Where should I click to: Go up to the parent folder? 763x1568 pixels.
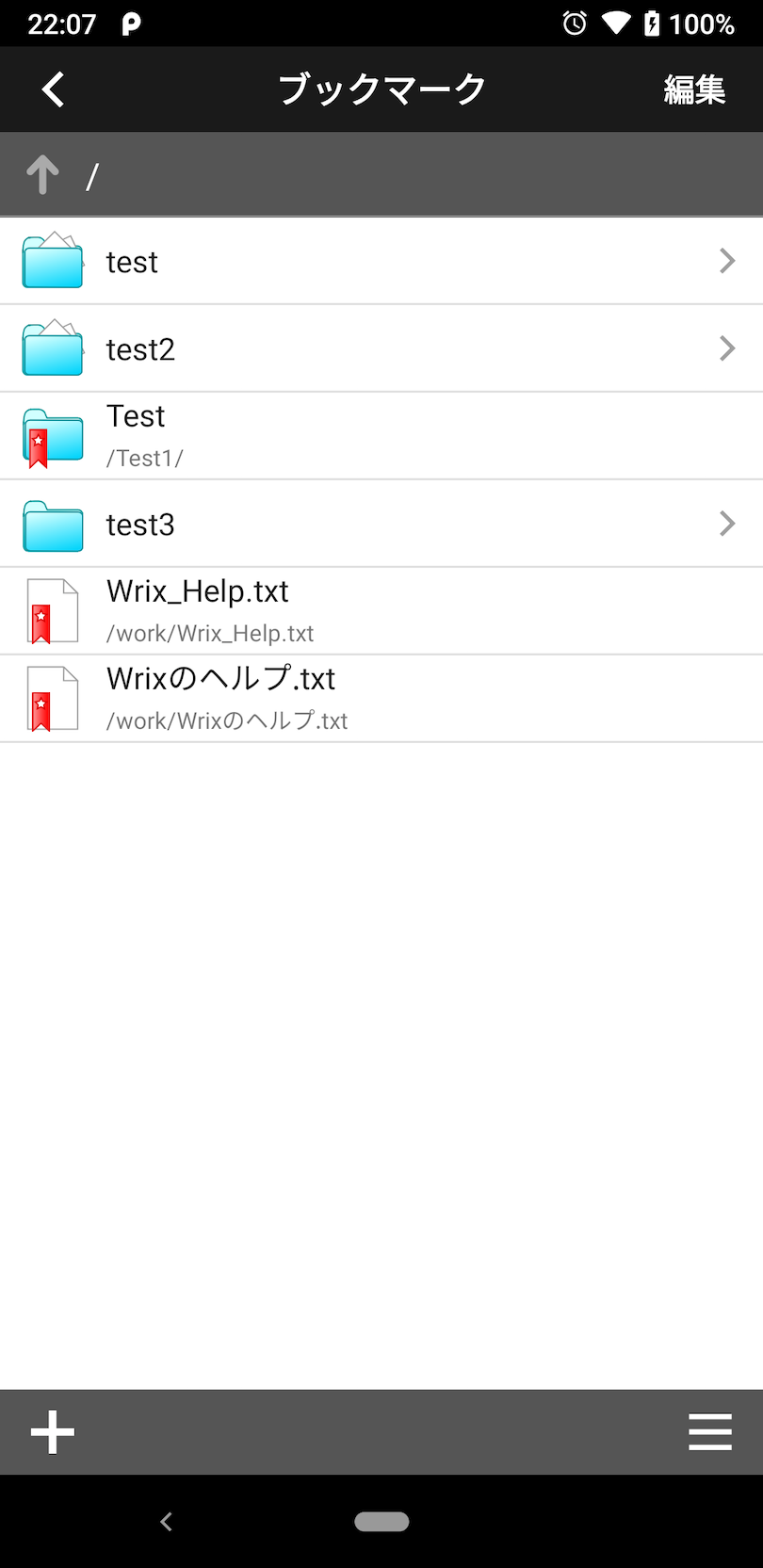(42, 175)
